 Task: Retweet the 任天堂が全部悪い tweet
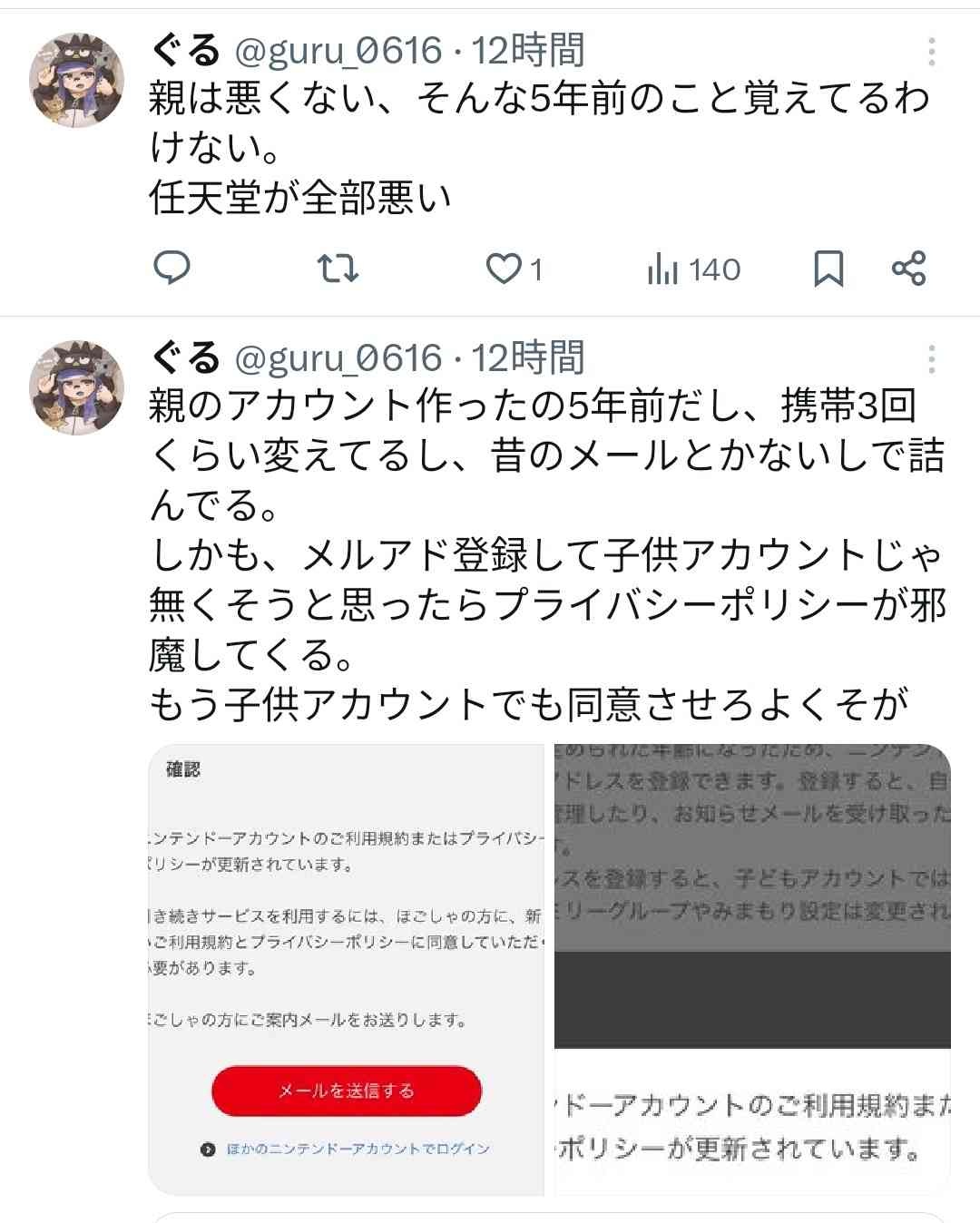click(338, 269)
